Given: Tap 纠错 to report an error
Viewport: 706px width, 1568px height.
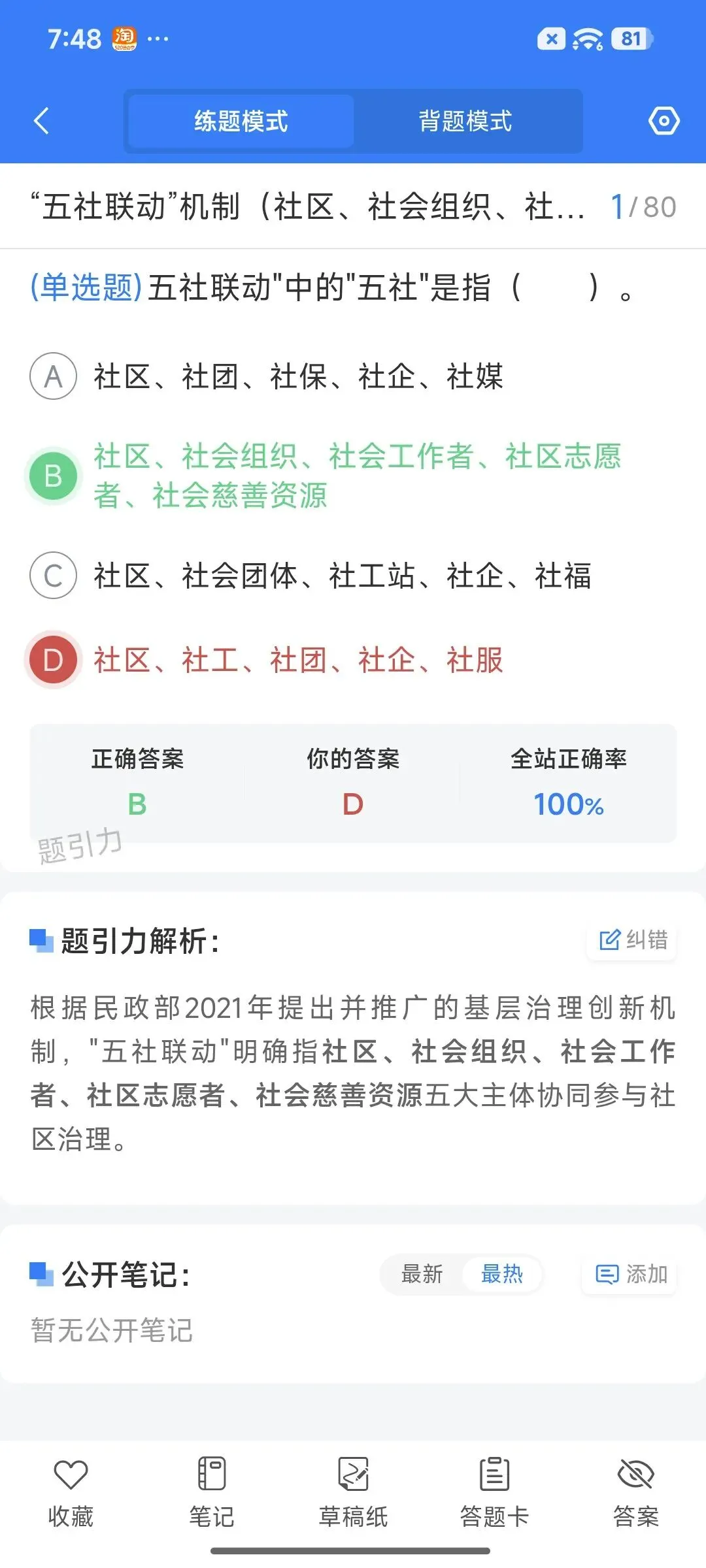Looking at the screenshot, I should pyautogui.click(x=633, y=940).
